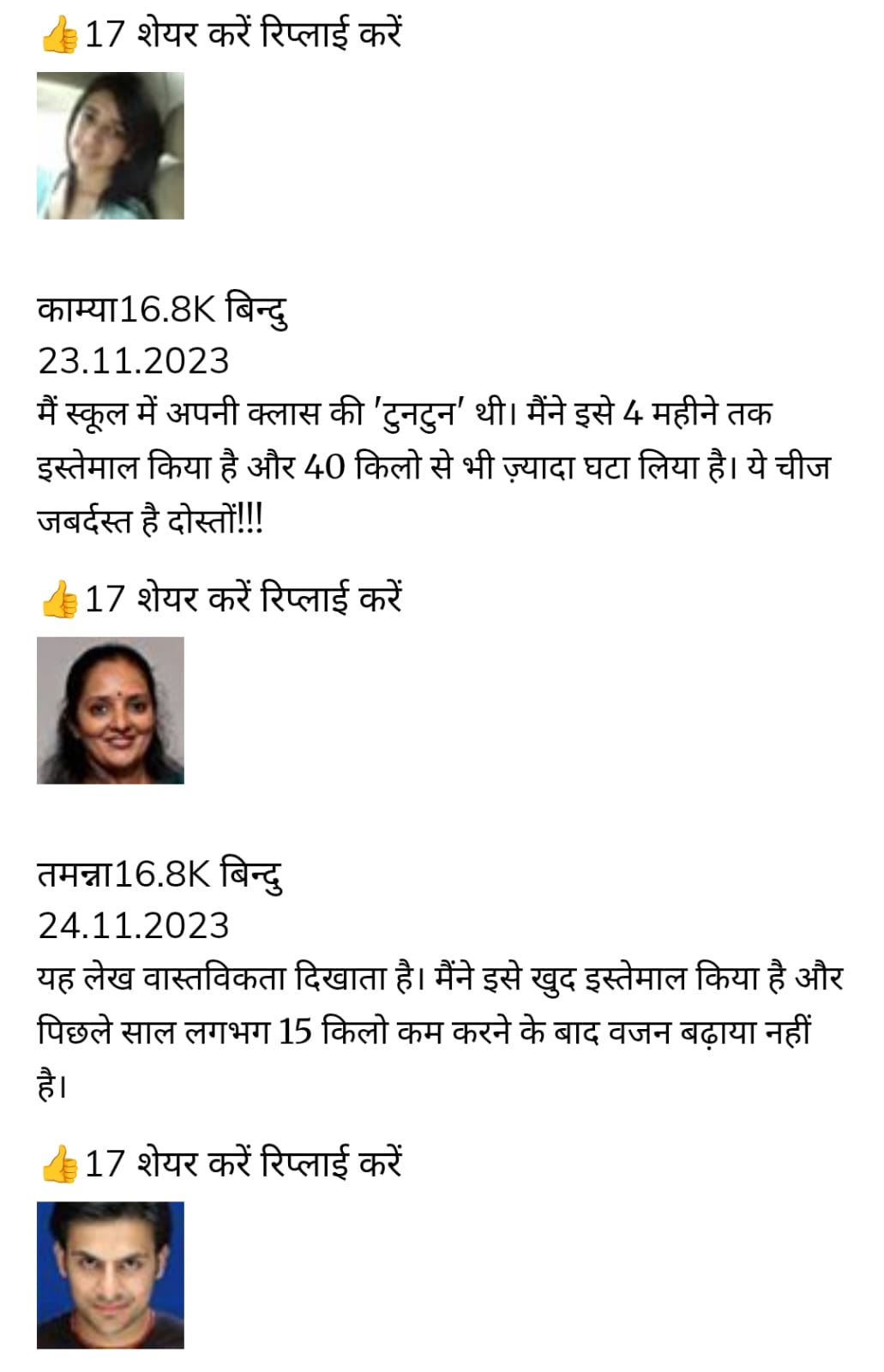Viewport: 884px width, 1372px height.
Task: Tap रिप्लाई करें on the comment preceding Kamya's
Action: tap(330, 35)
